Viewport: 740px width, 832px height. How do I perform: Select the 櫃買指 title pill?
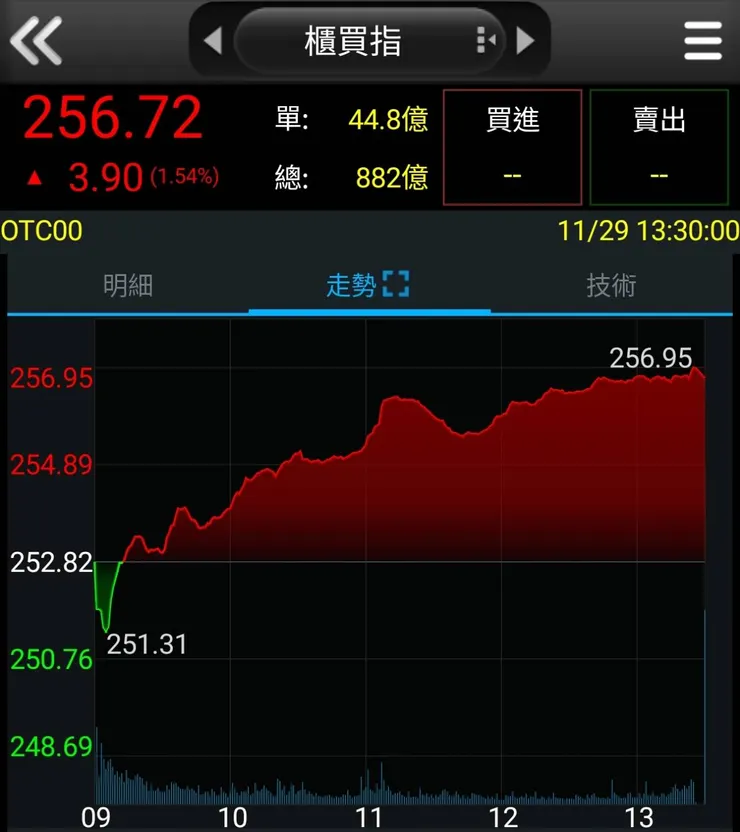(355, 39)
